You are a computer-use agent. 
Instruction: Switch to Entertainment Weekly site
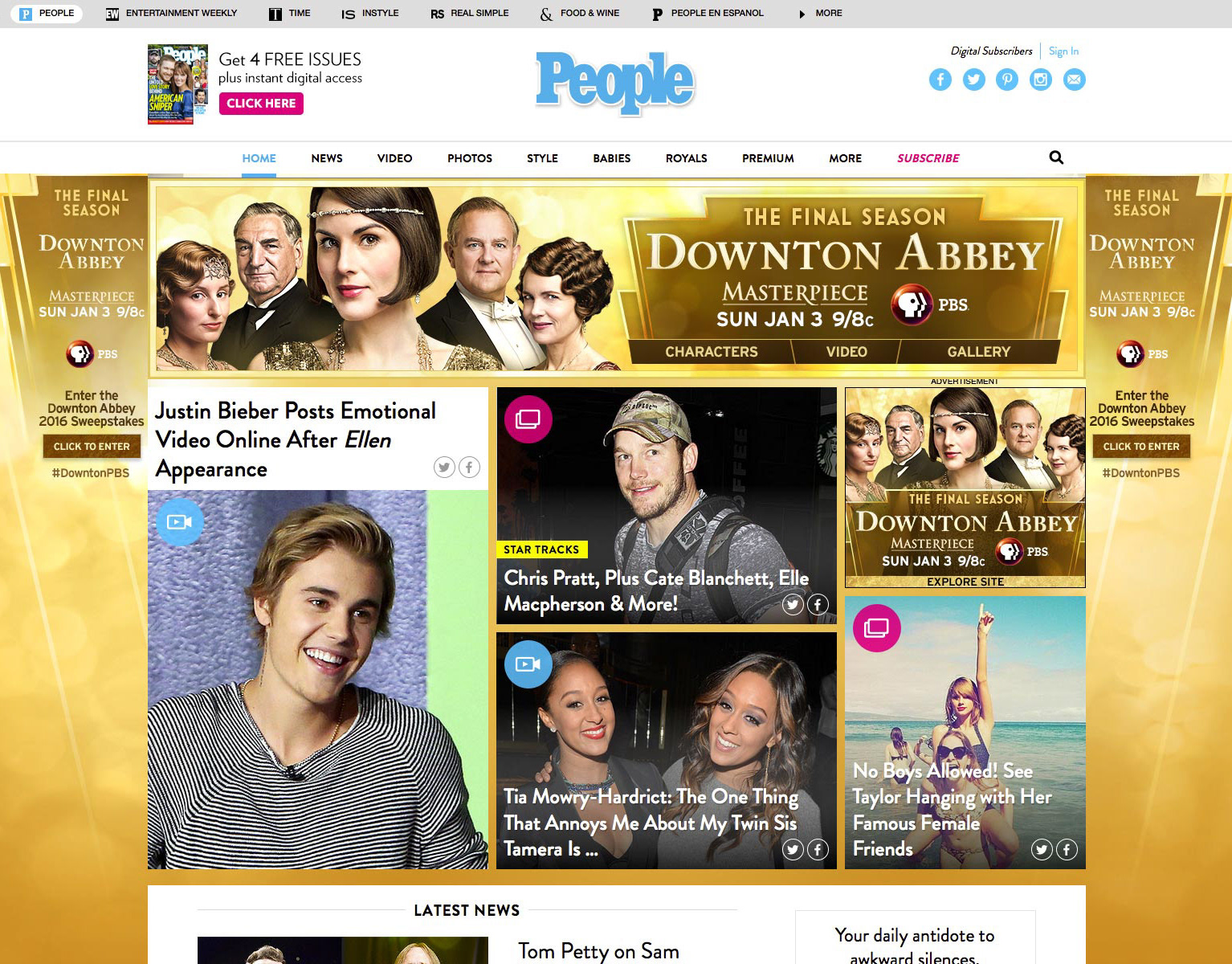[x=171, y=13]
